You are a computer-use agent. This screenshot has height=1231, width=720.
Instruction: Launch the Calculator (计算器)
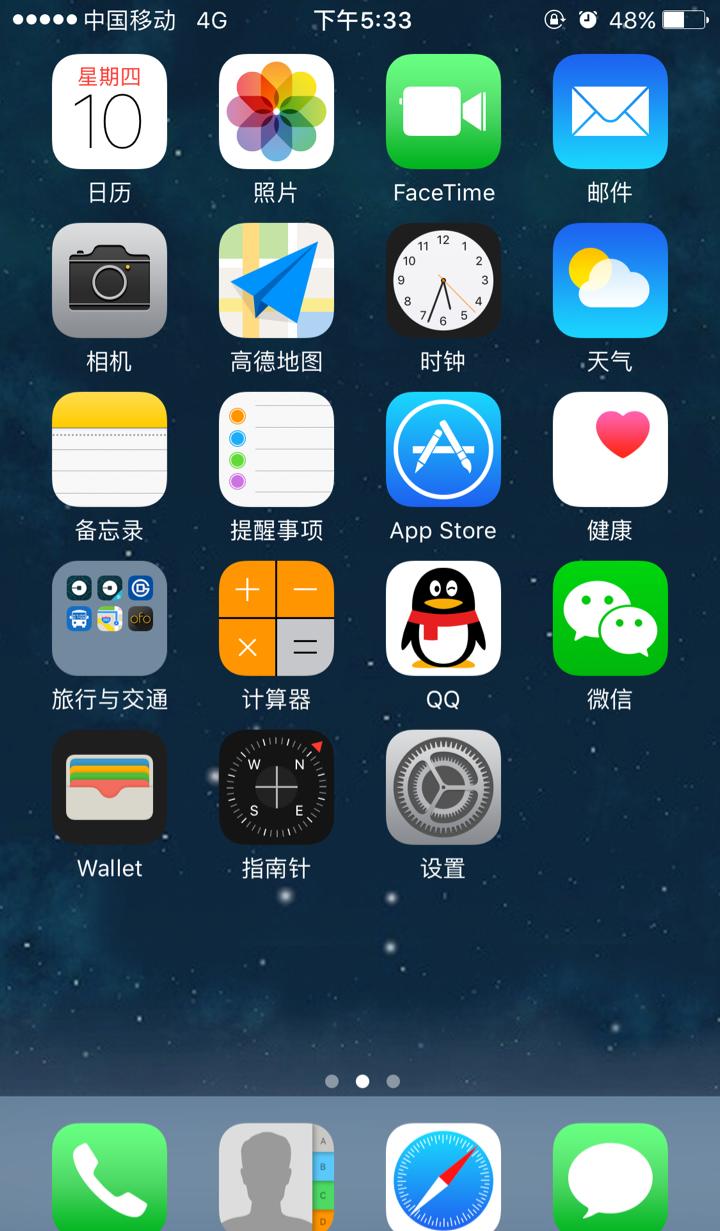[276, 619]
